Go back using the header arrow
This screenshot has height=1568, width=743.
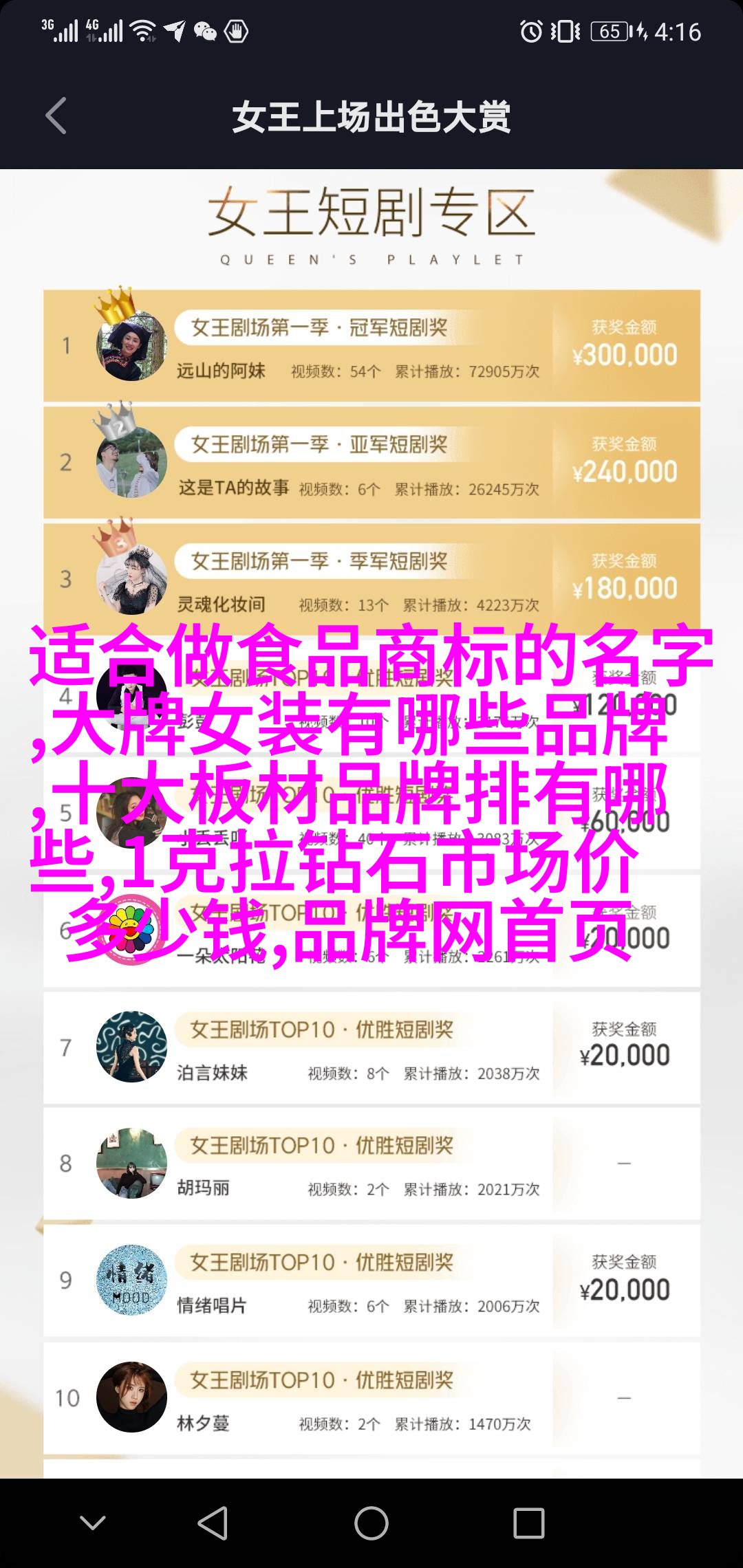click(56, 116)
